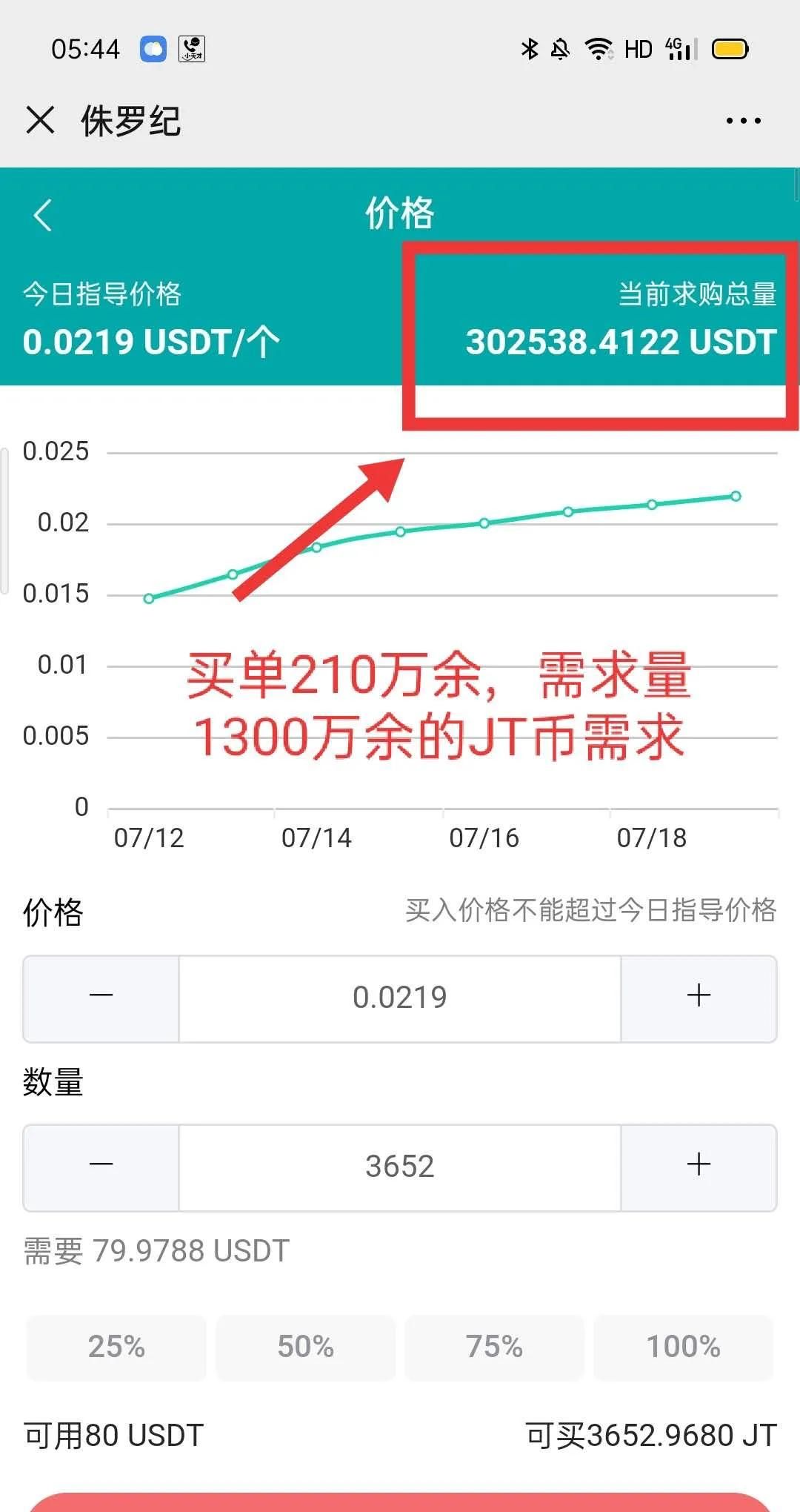
Task: Decrease the quantity with the minus stepper
Action: (x=101, y=1167)
